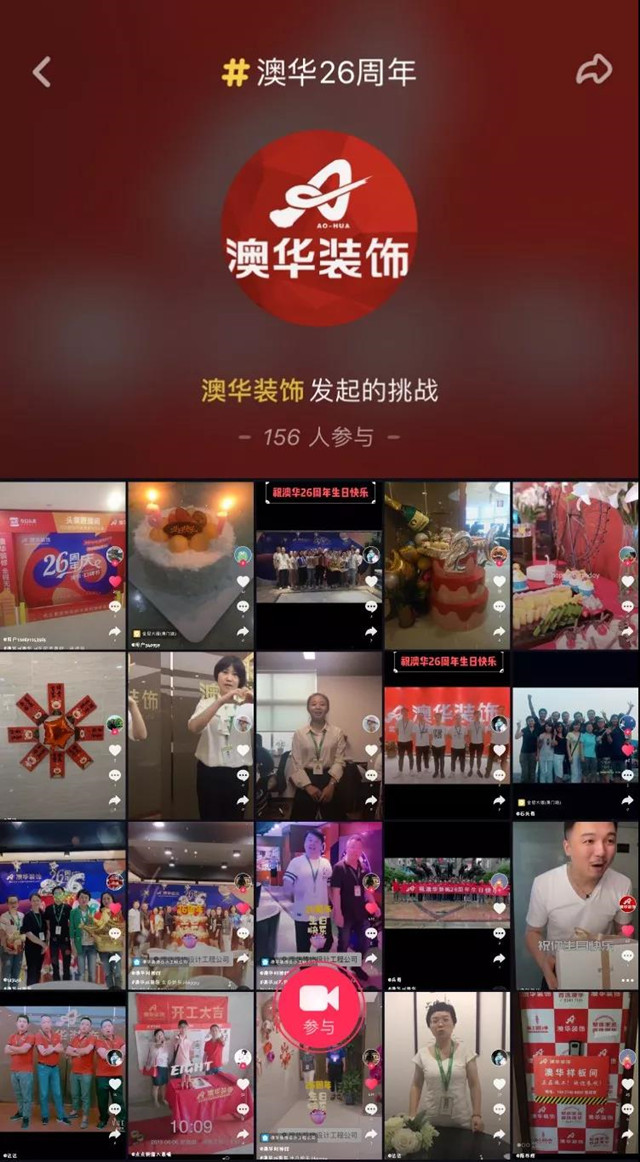Screen dimensions: 640x1162
Task: Open the 26周年 red banner video
Action: [x=62, y=565]
